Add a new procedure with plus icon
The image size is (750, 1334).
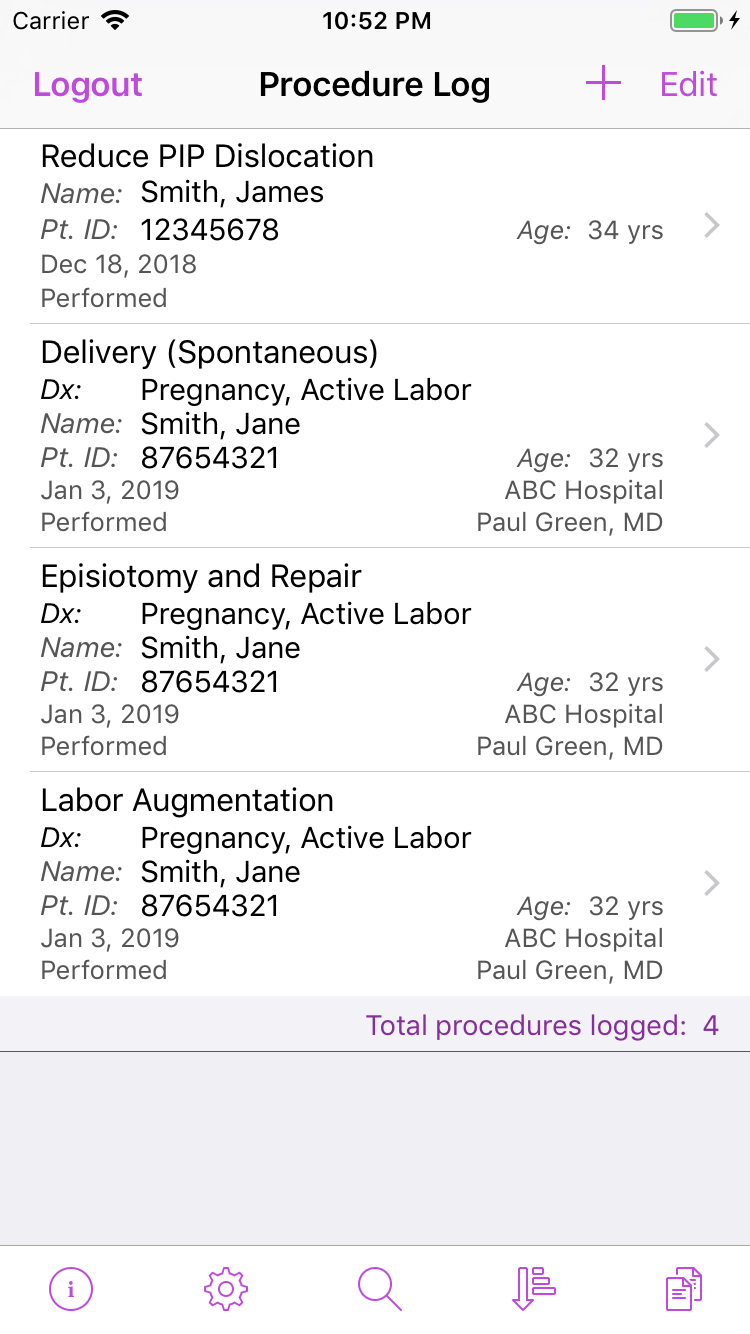(603, 84)
